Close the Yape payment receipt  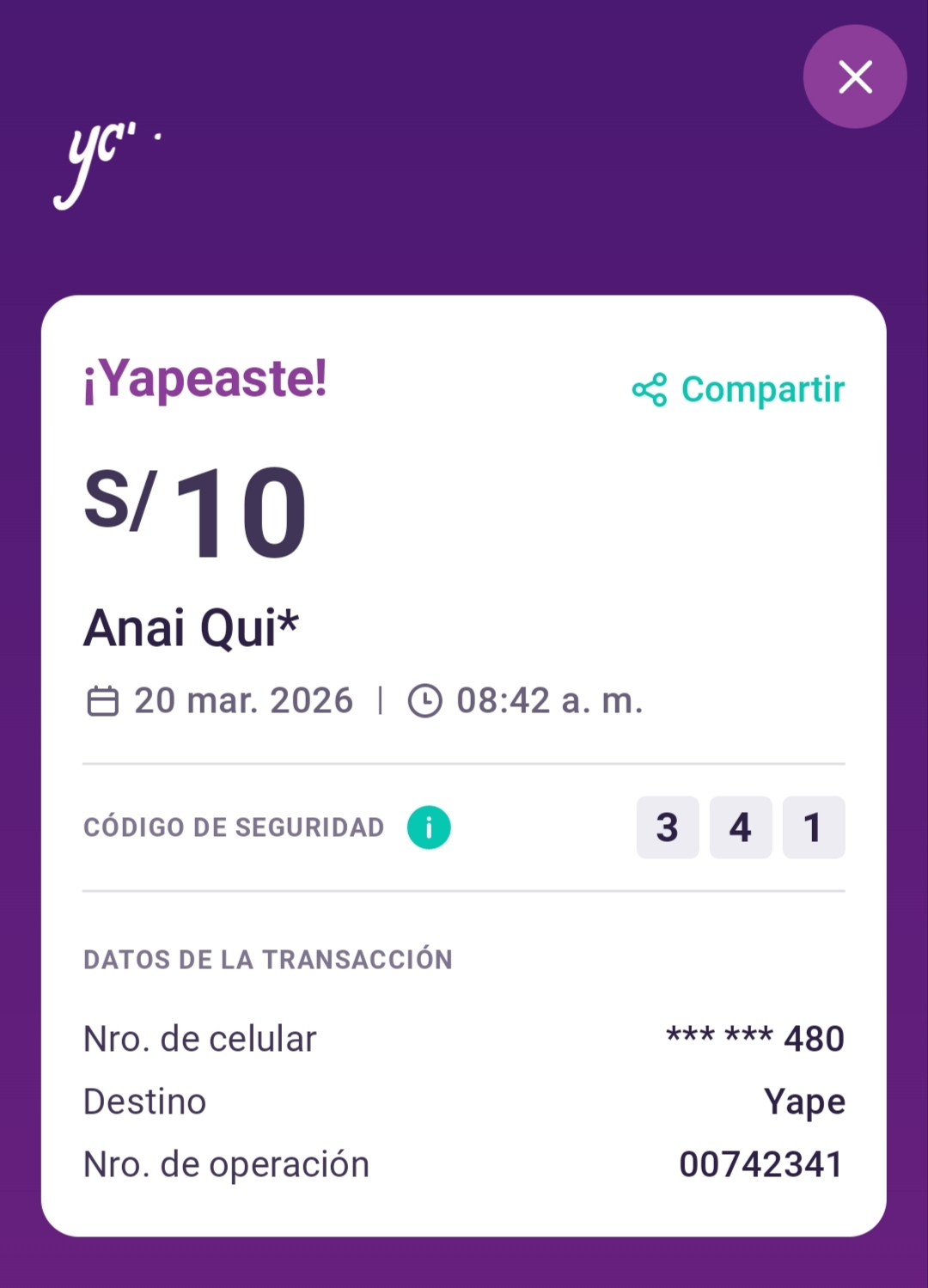(854, 76)
